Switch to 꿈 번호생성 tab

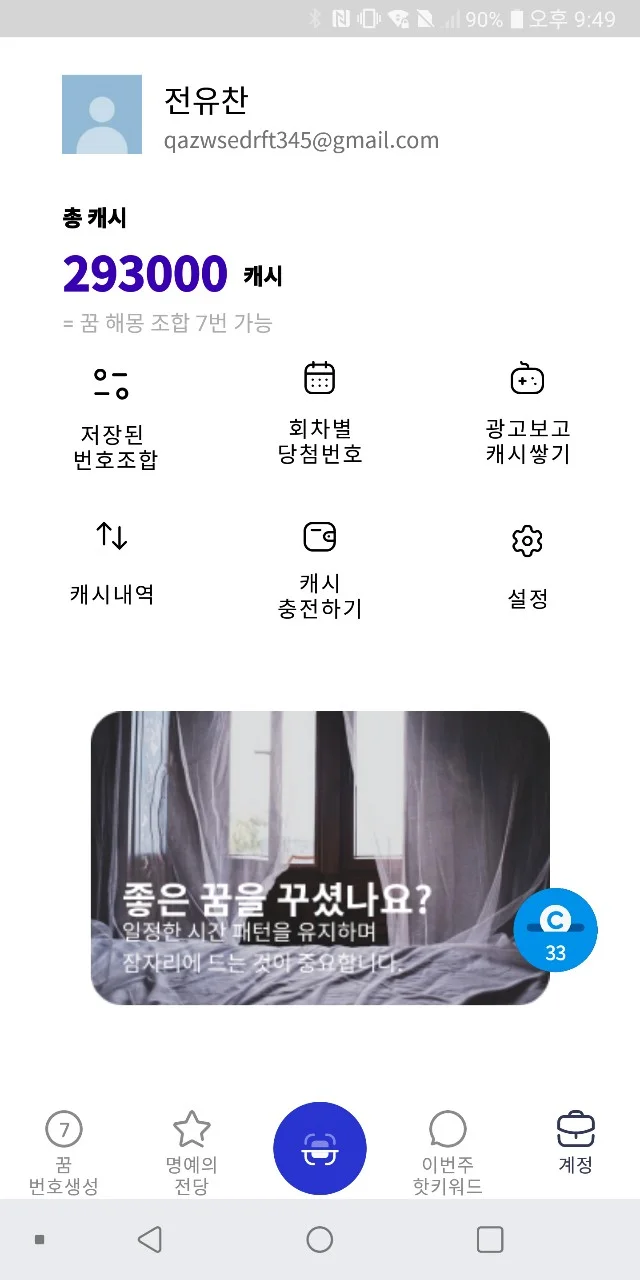[x=64, y=1153]
